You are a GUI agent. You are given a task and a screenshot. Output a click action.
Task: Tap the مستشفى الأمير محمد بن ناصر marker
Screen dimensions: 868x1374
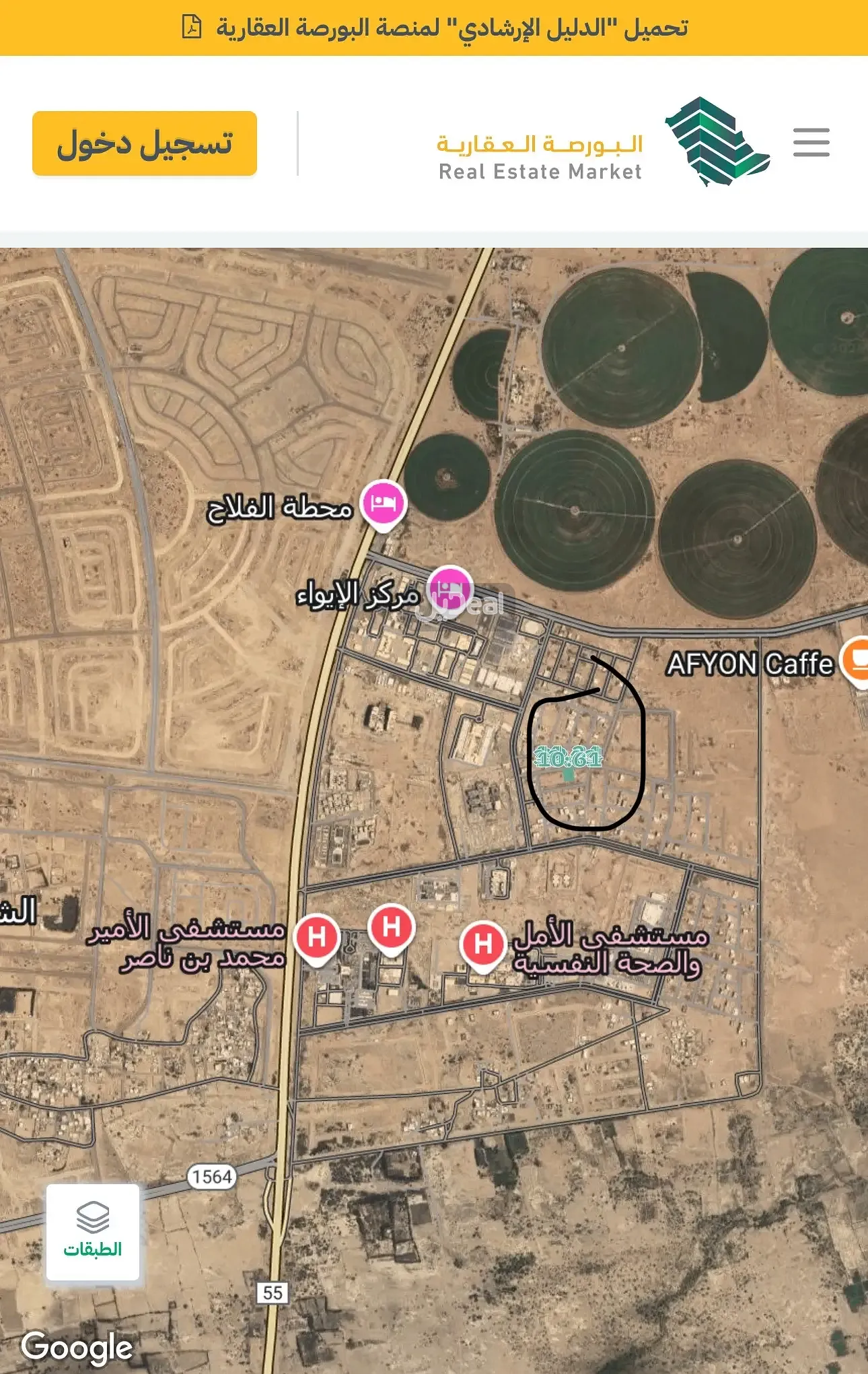(316, 936)
